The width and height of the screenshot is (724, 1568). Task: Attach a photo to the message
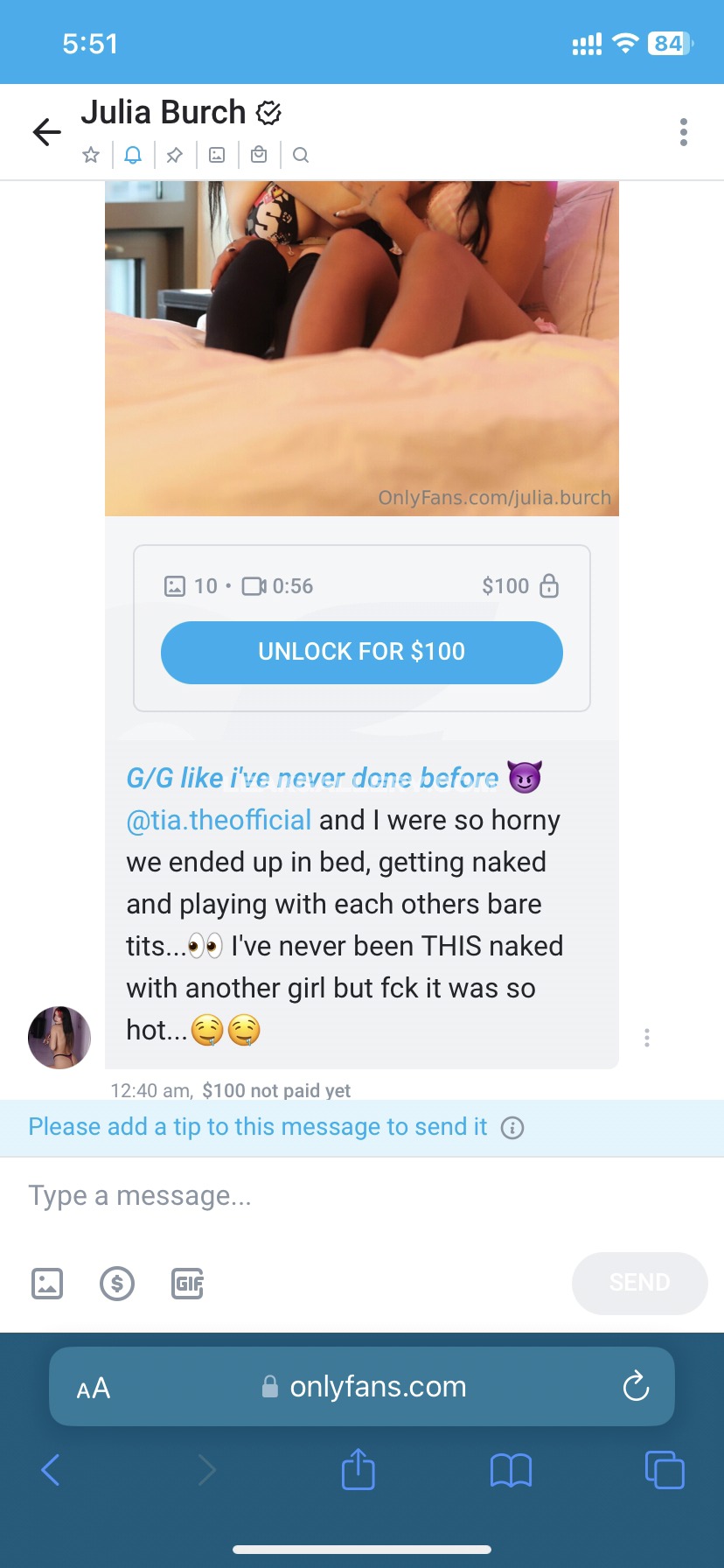point(47,1284)
